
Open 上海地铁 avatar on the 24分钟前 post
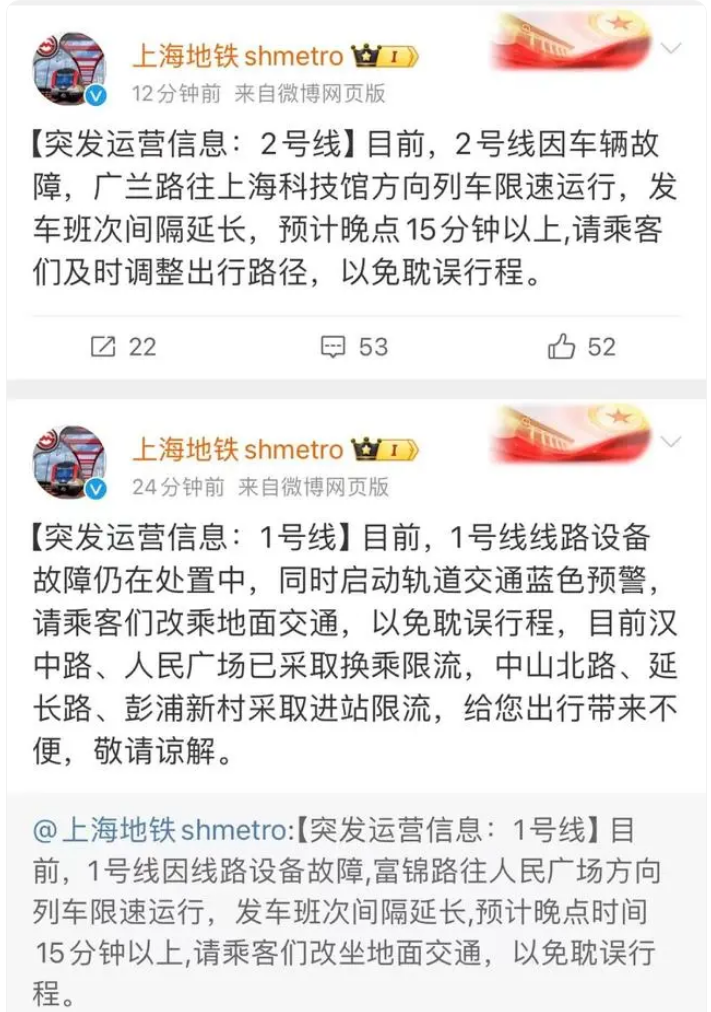[69, 463]
